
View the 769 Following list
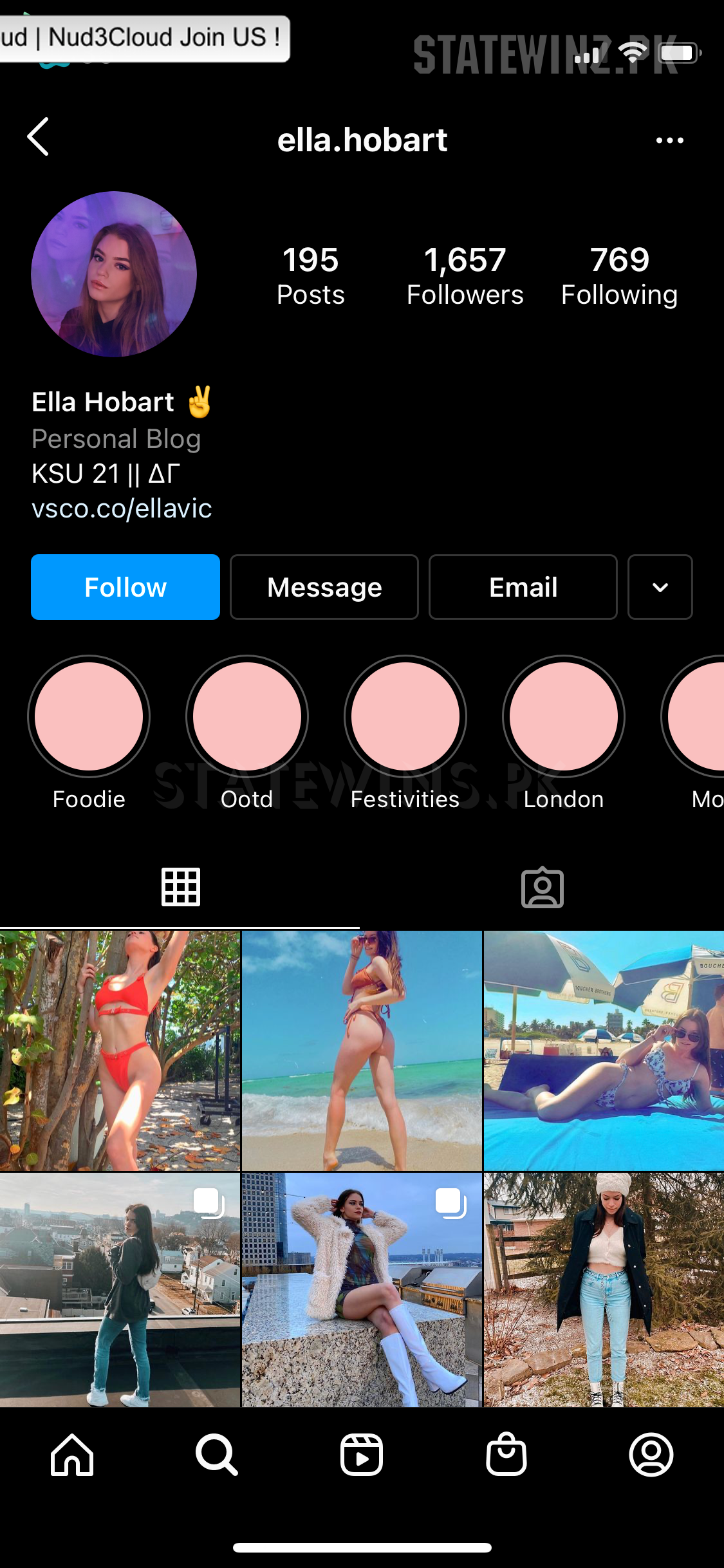click(x=620, y=275)
